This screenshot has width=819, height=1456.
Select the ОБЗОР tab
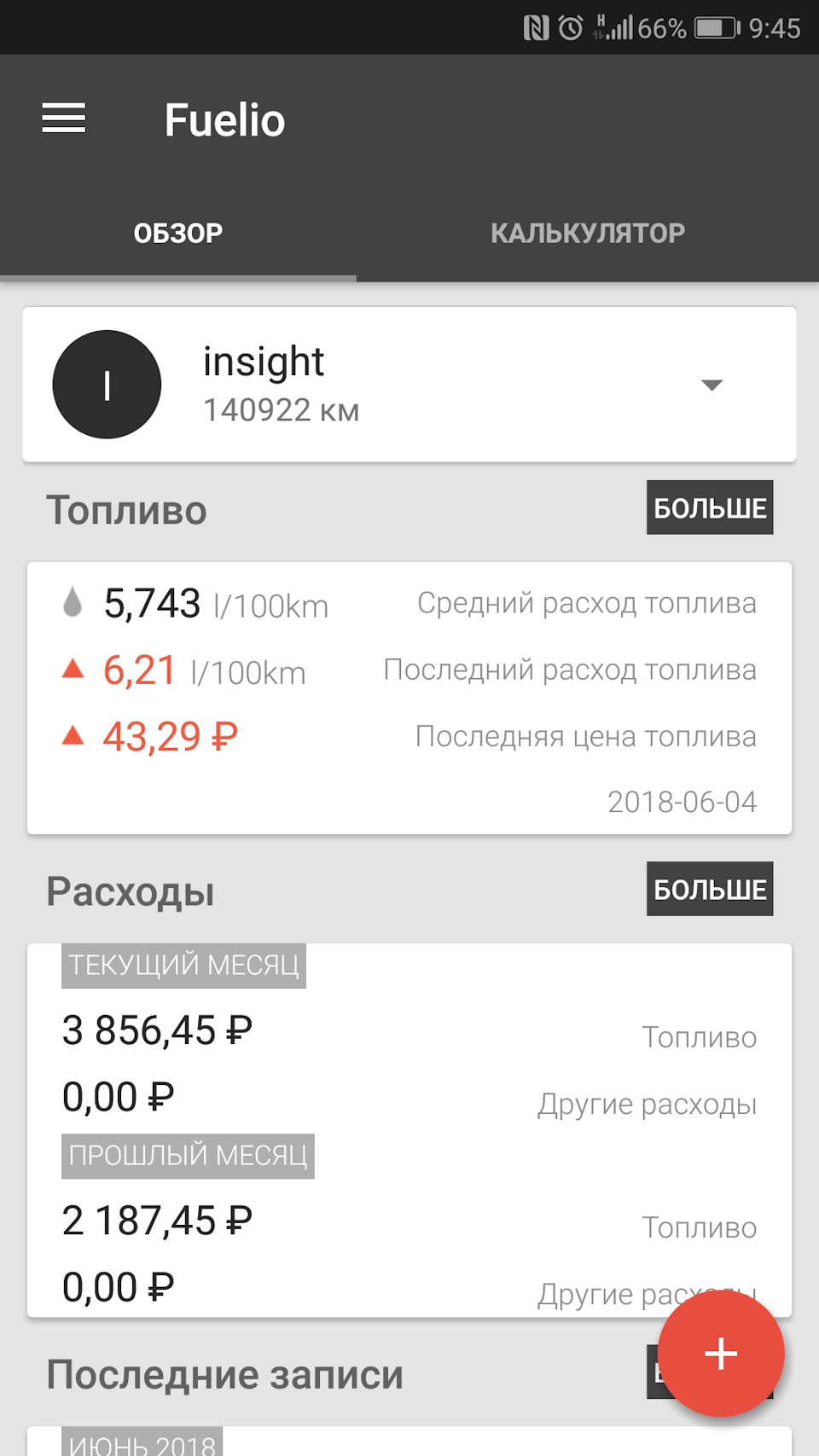pyautogui.click(x=177, y=231)
